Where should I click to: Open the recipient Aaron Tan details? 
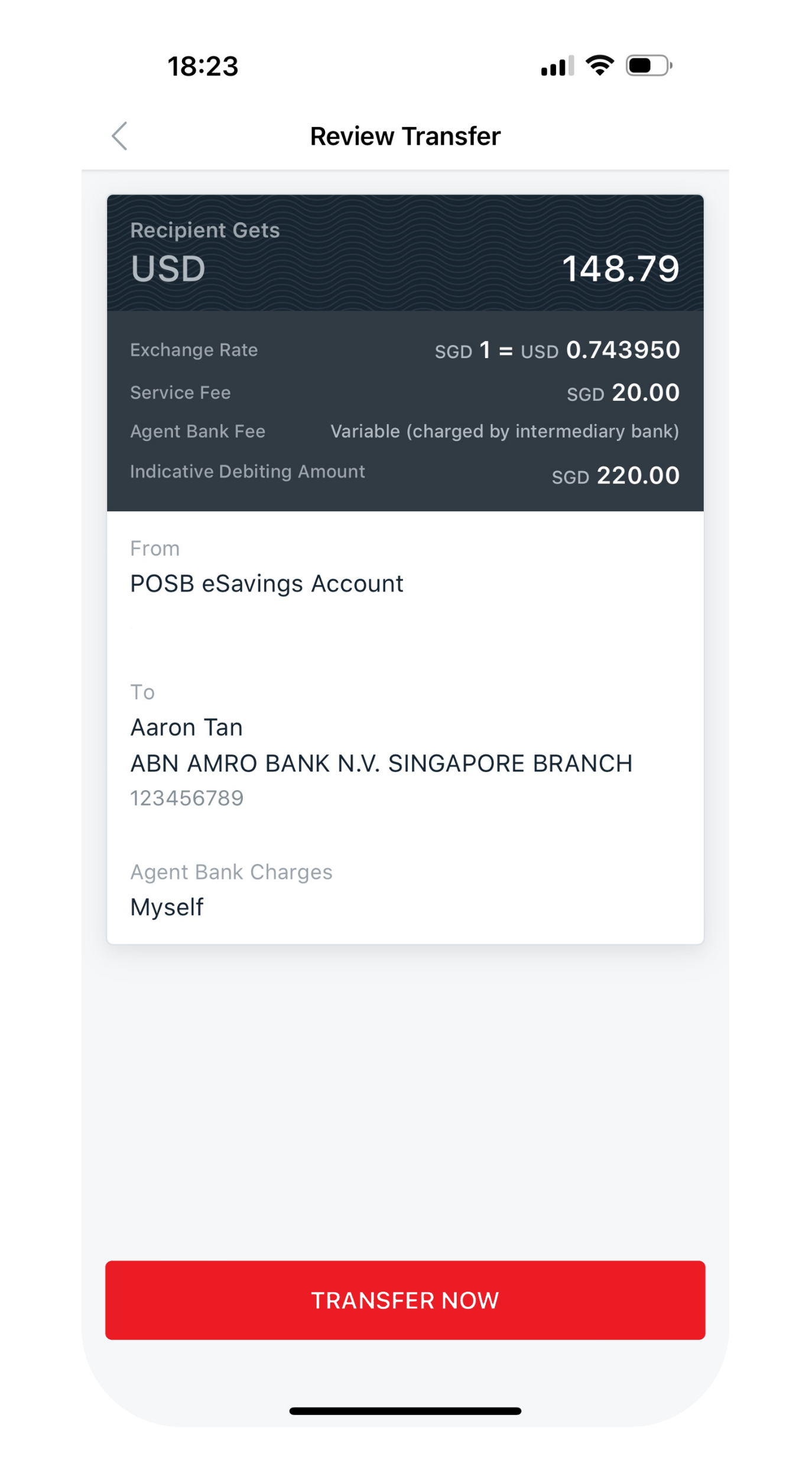pos(187,727)
